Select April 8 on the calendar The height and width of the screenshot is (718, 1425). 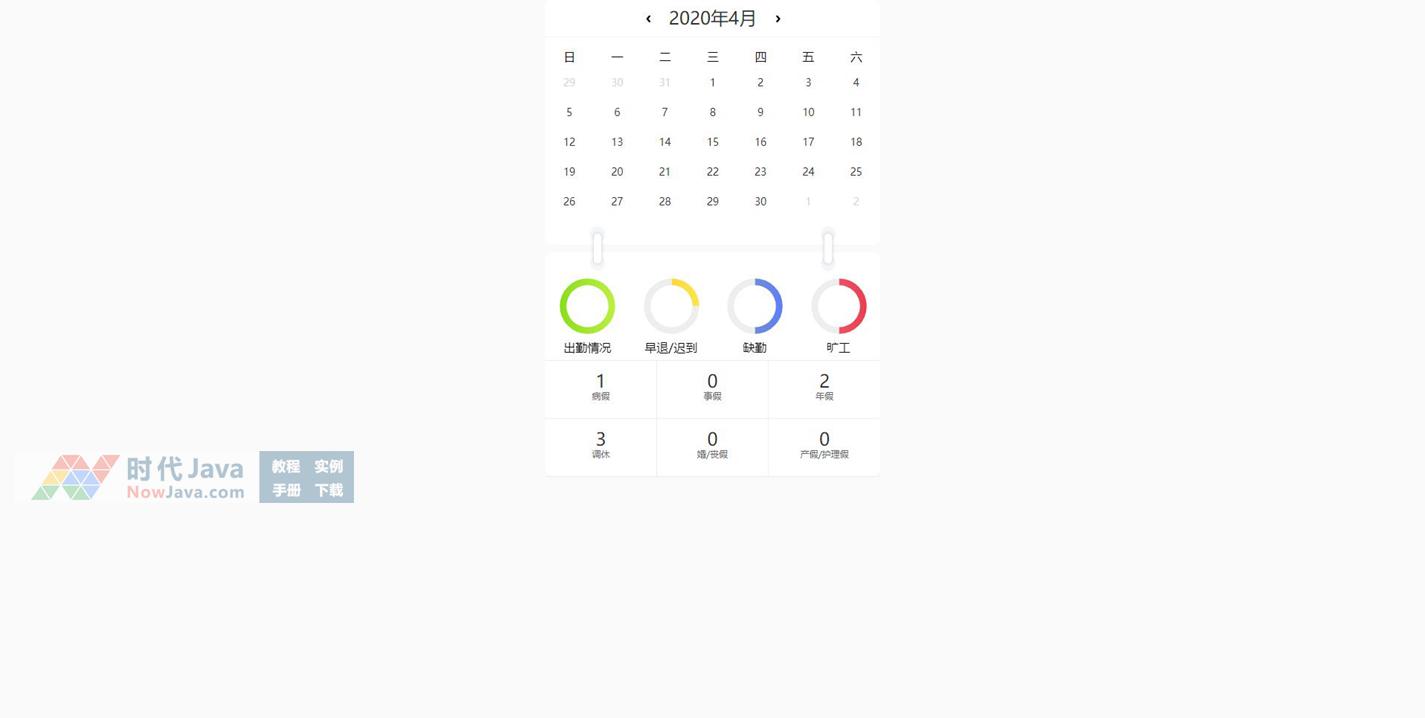coord(712,113)
